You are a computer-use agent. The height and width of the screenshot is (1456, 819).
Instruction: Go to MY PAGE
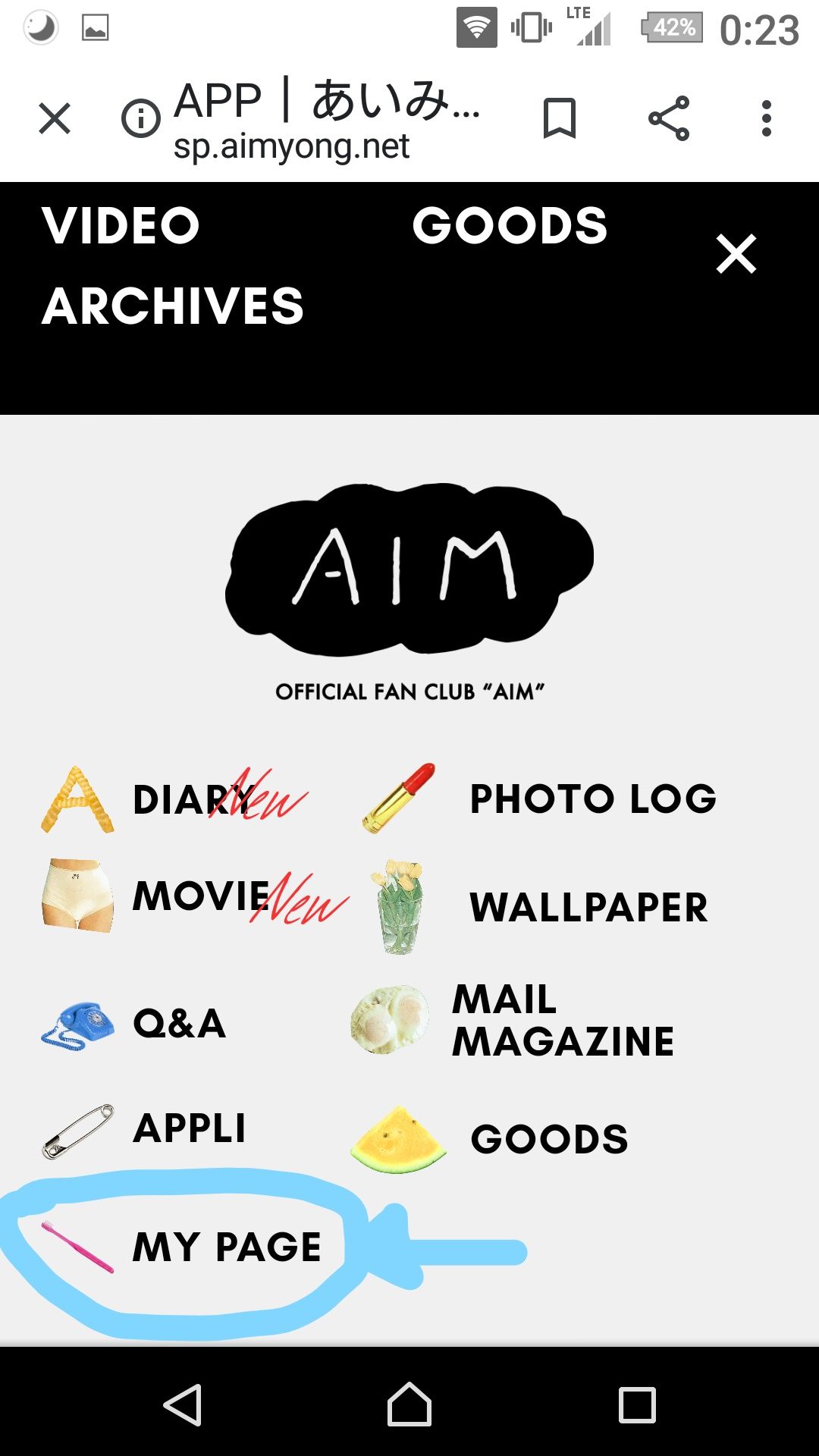pyautogui.click(x=226, y=1247)
